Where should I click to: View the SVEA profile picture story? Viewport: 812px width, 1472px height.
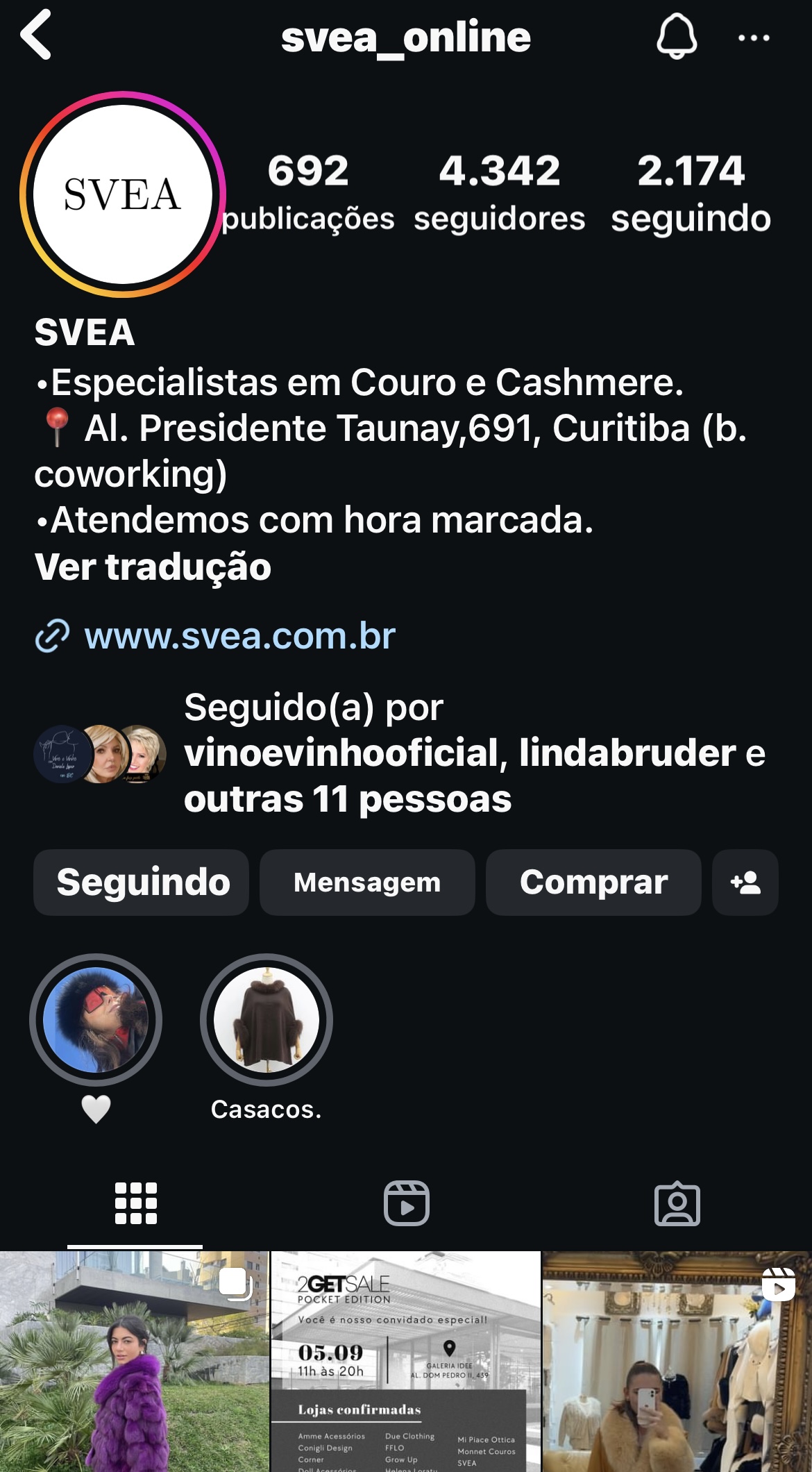click(123, 194)
